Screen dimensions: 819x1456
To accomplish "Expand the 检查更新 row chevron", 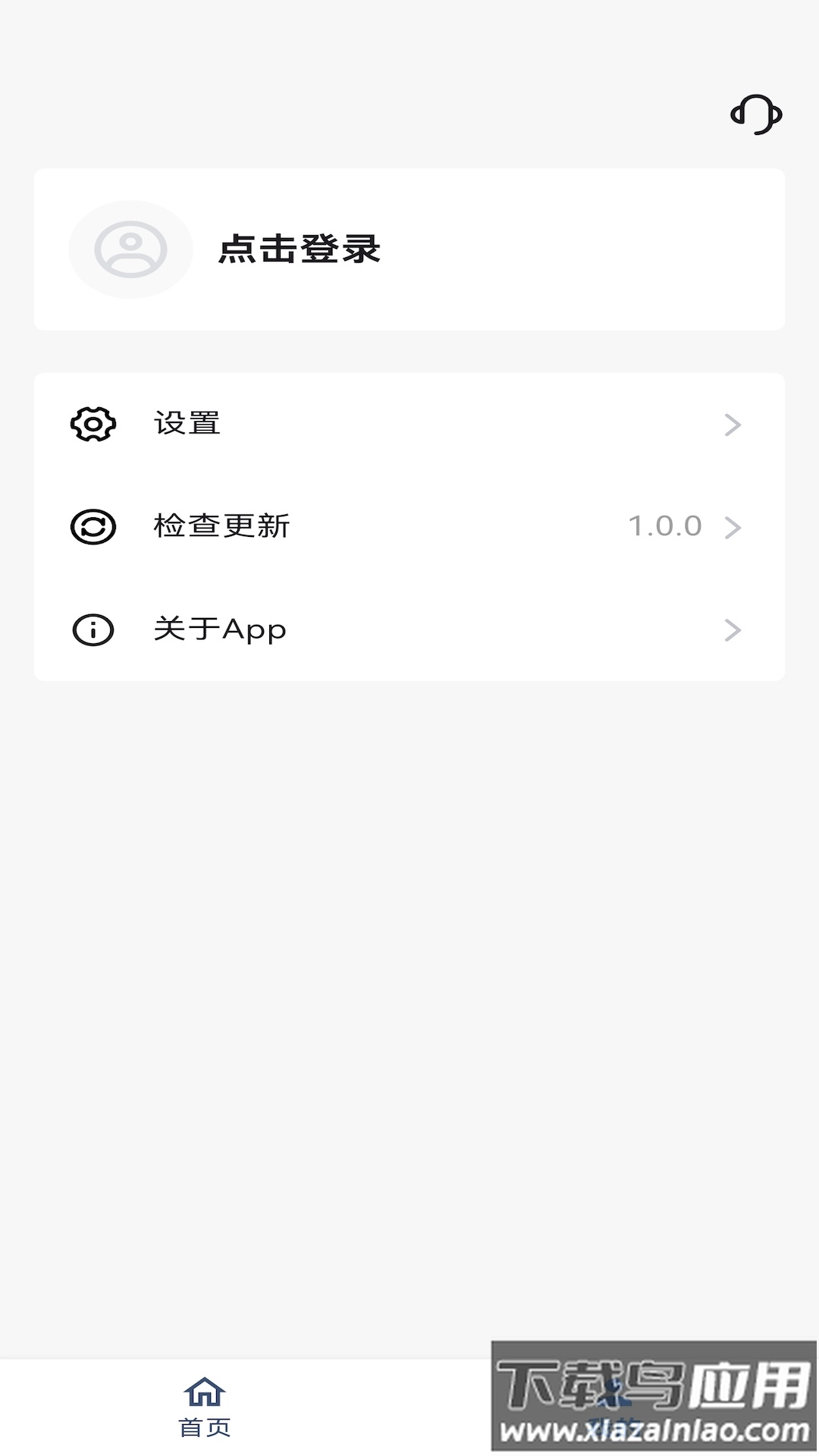I will [733, 526].
